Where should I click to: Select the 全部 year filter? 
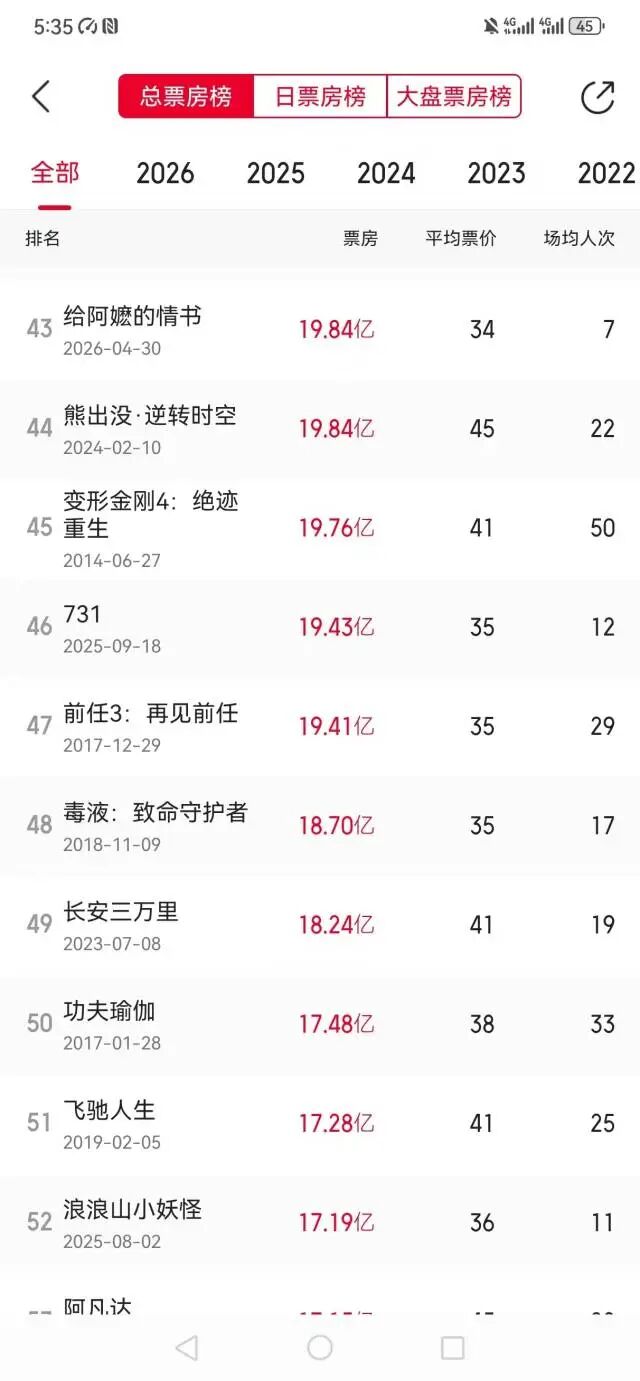click(x=55, y=173)
